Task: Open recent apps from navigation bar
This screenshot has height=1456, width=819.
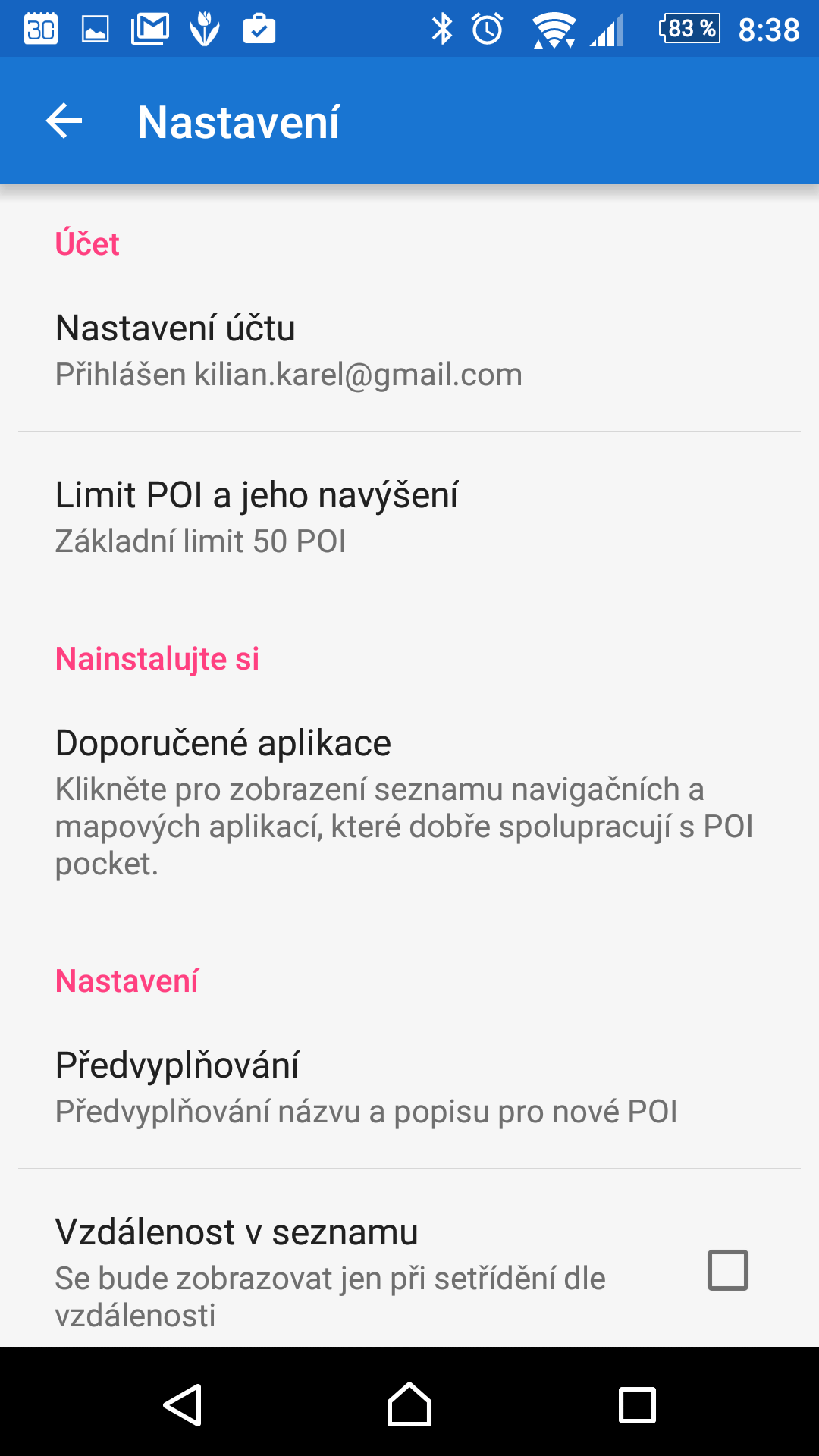Action: click(x=637, y=1404)
